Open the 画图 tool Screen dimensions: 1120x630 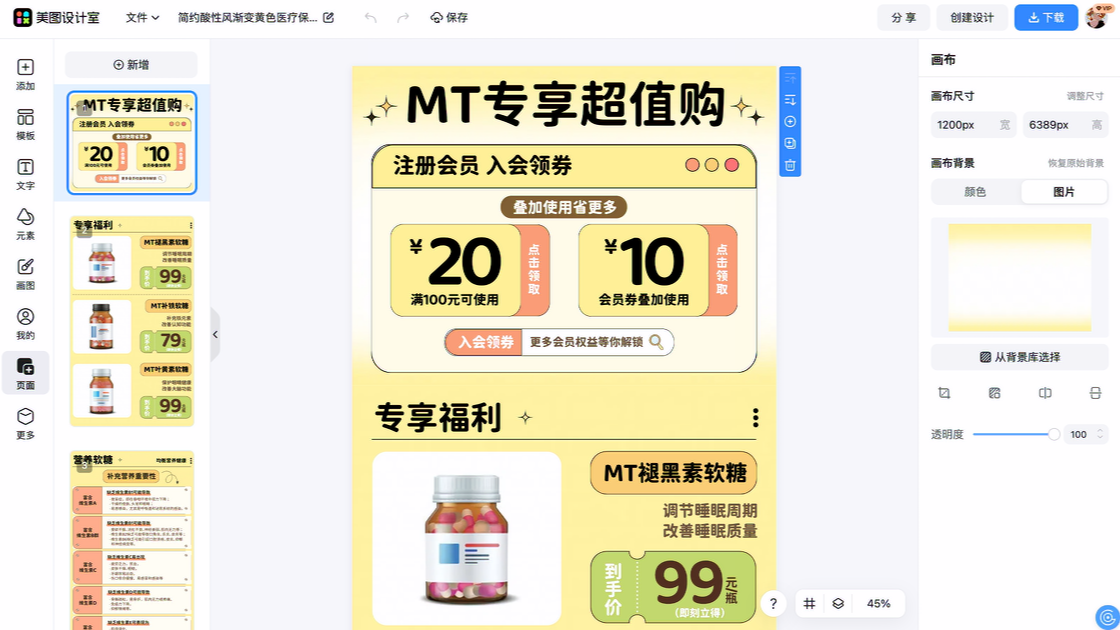pos(26,275)
